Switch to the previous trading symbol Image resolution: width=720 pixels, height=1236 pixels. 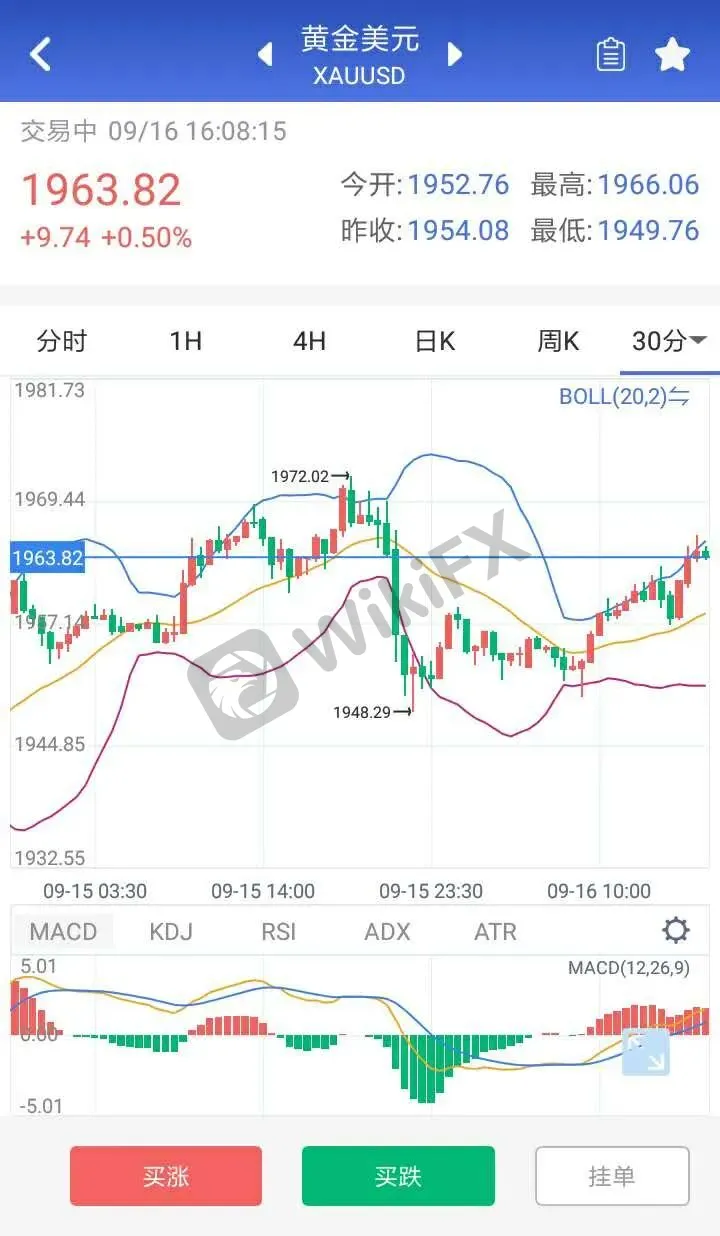[265, 54]
